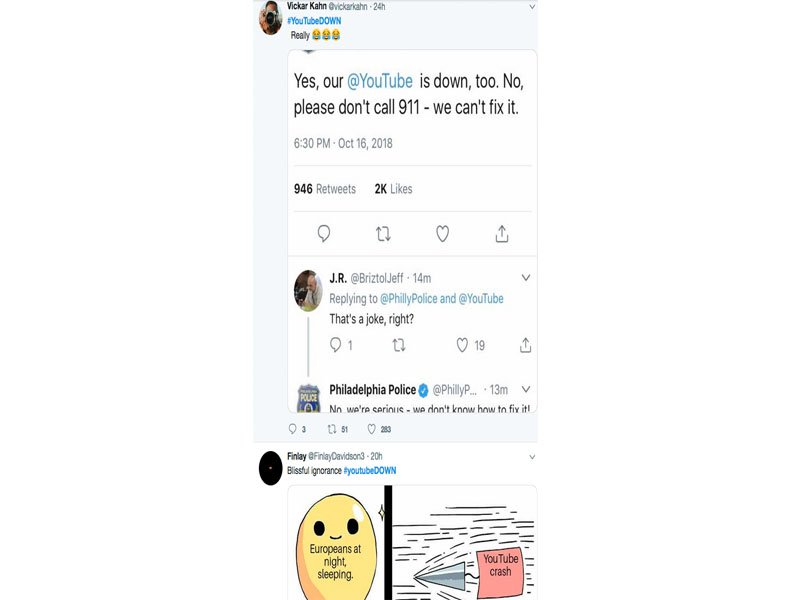The height and width of the screenshot is (600, 800).
Task: Open Finlay's profile avatar
Action: point(271,468)
